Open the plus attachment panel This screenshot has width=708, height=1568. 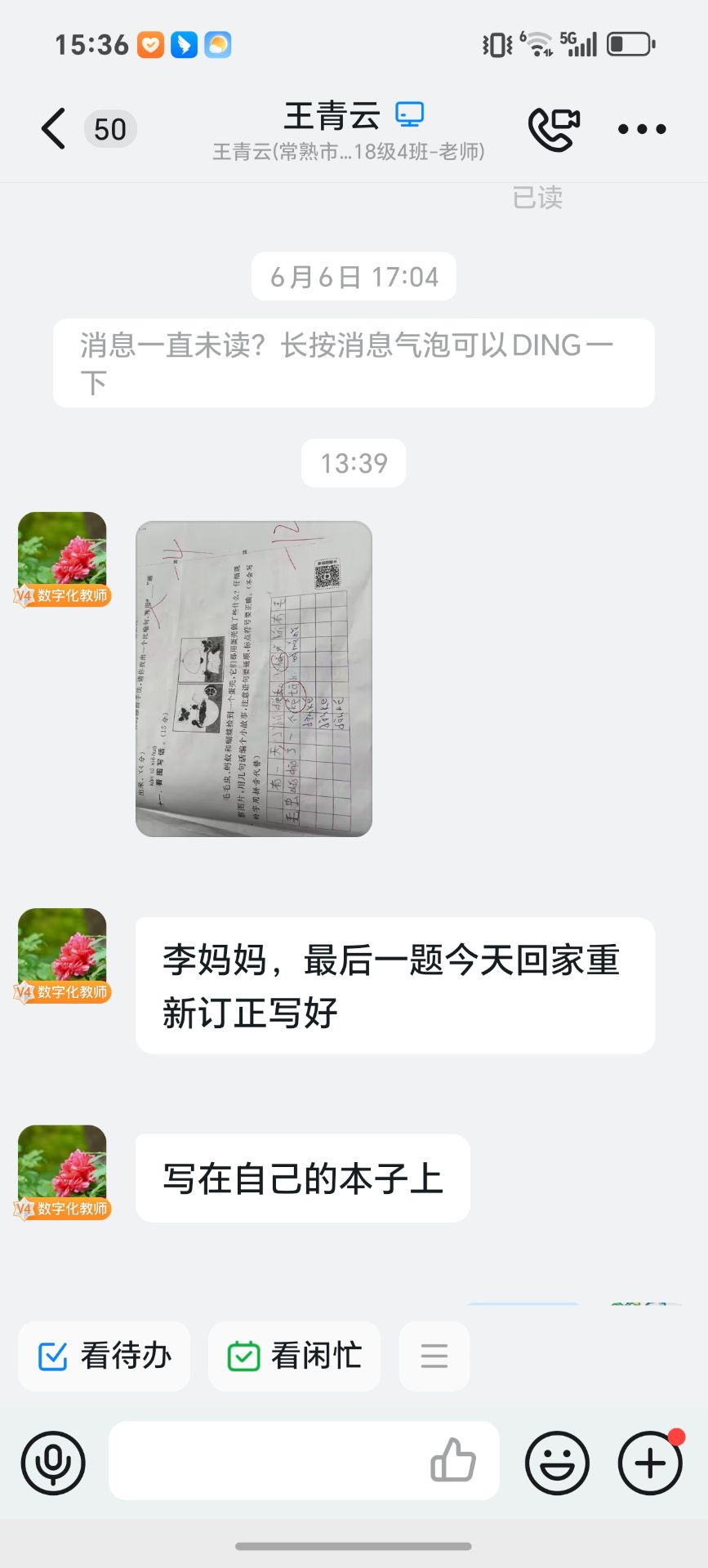(650, 1463)
